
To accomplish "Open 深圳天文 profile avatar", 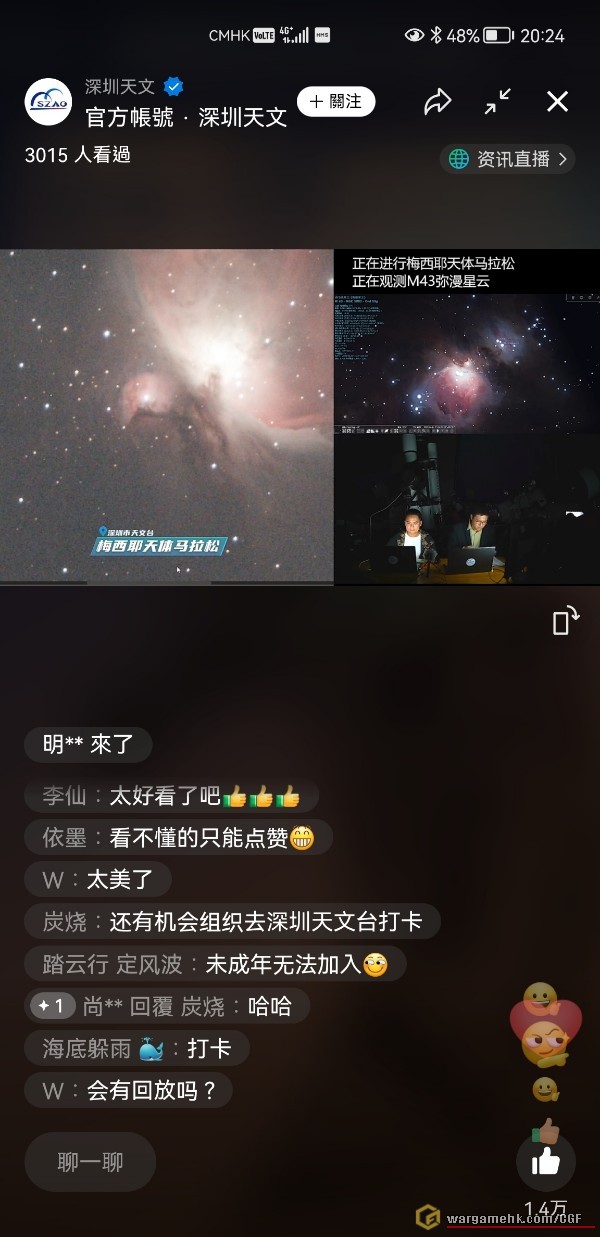I will click(x=48, y=102).
